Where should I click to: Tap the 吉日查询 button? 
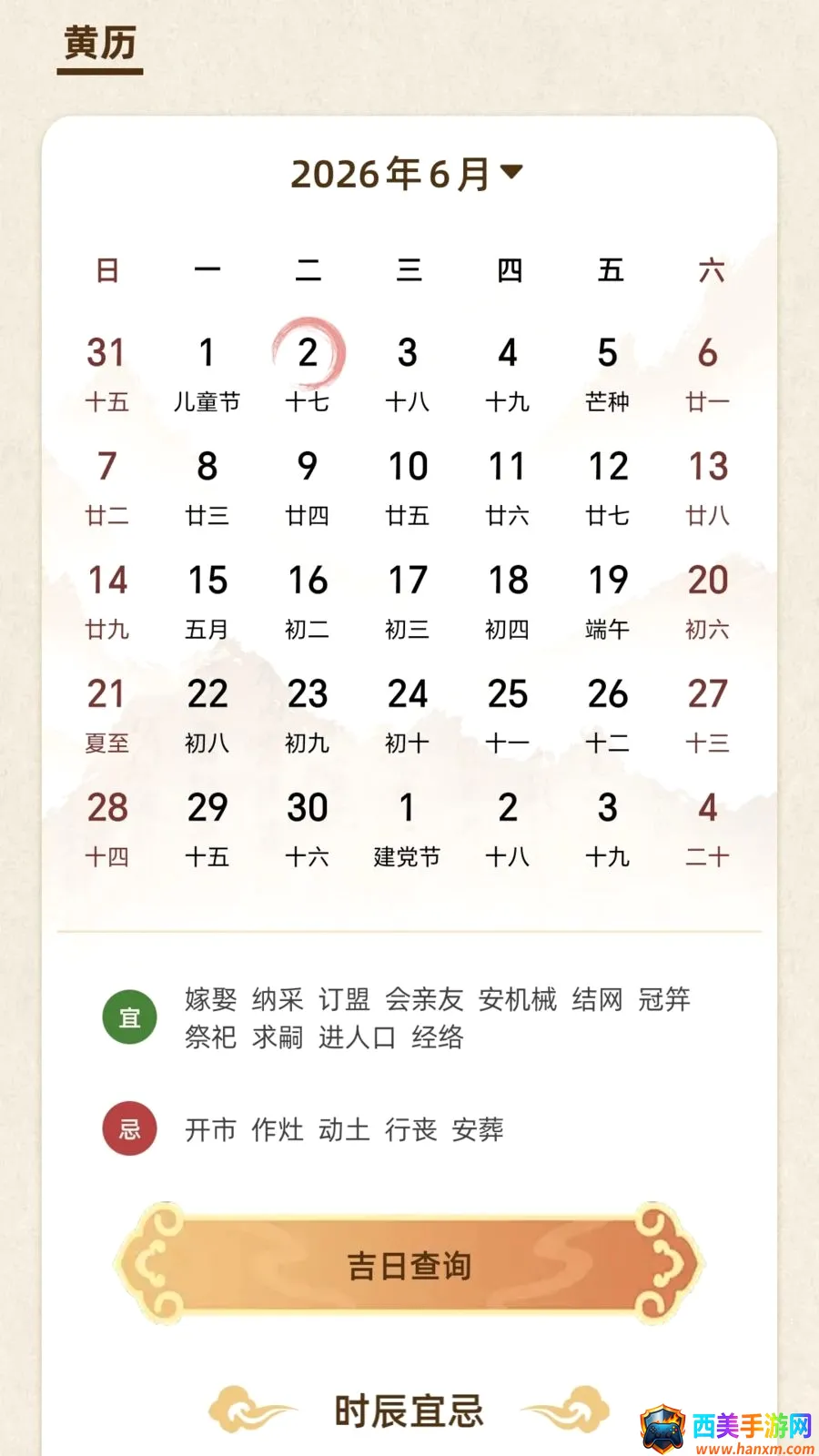[409, 1265]
